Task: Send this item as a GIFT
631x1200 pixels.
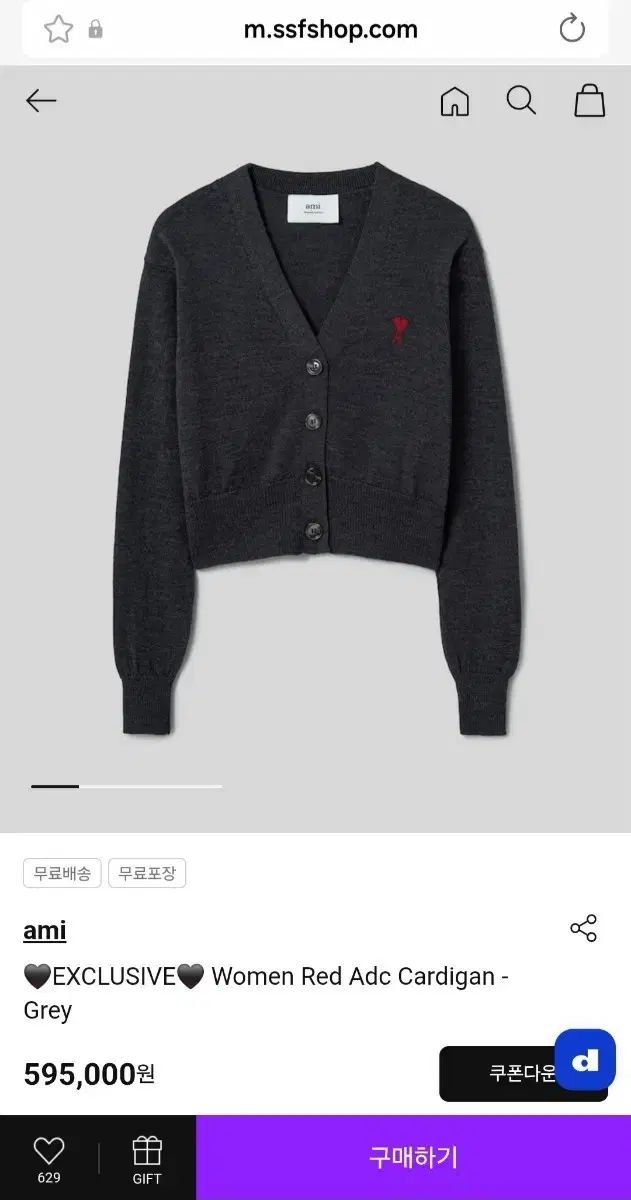Action: click(x=147, y=1157)
